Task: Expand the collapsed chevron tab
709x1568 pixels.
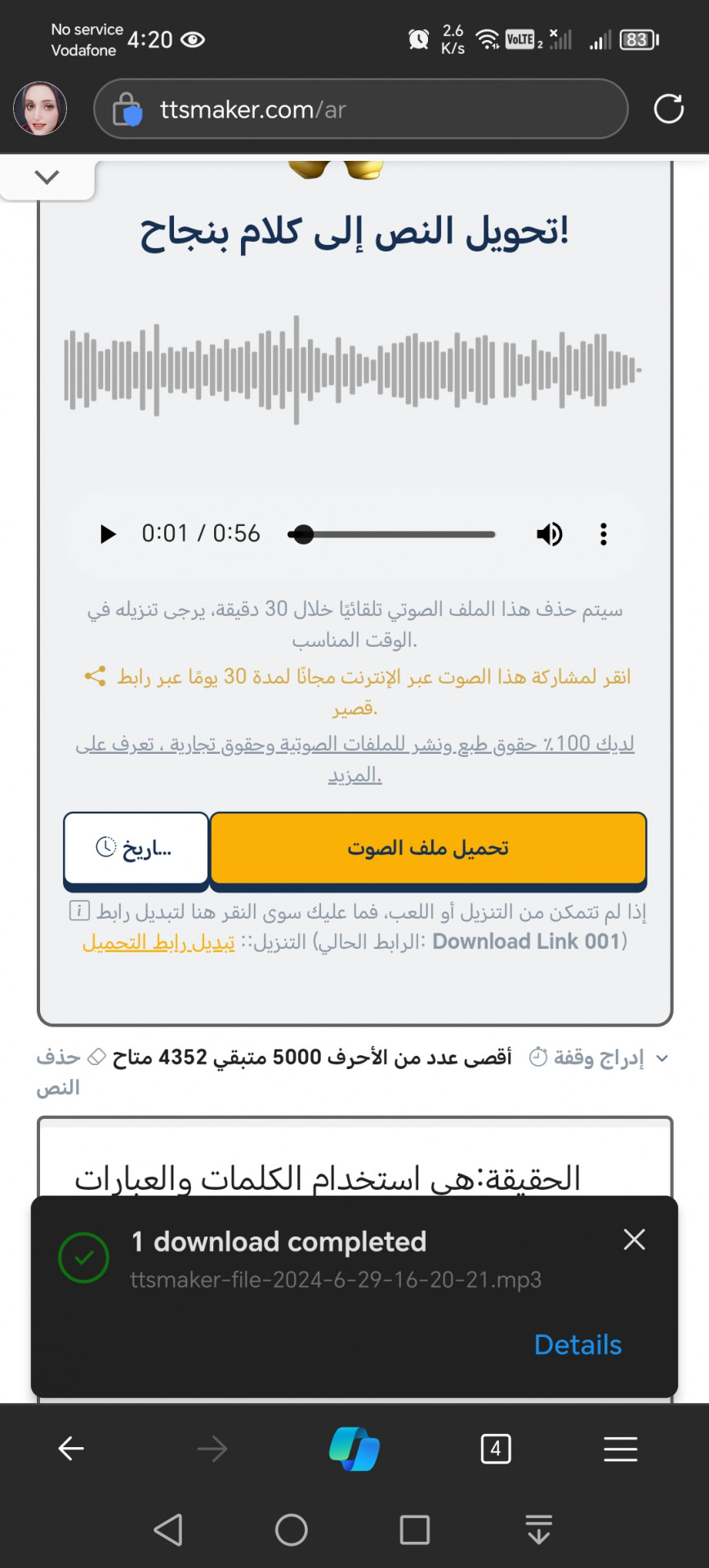Action: pos(47,177)
